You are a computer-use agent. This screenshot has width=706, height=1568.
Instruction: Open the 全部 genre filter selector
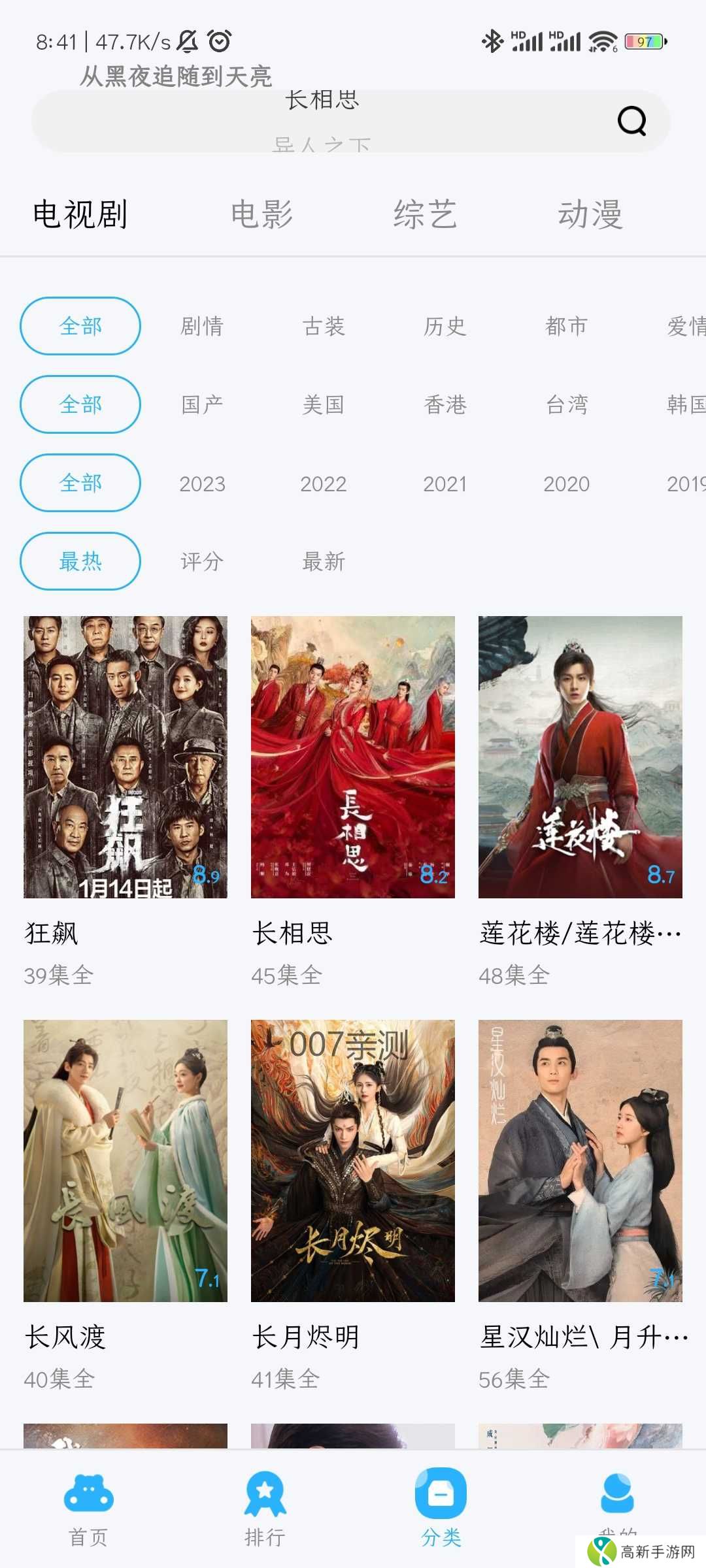[79, 325]
